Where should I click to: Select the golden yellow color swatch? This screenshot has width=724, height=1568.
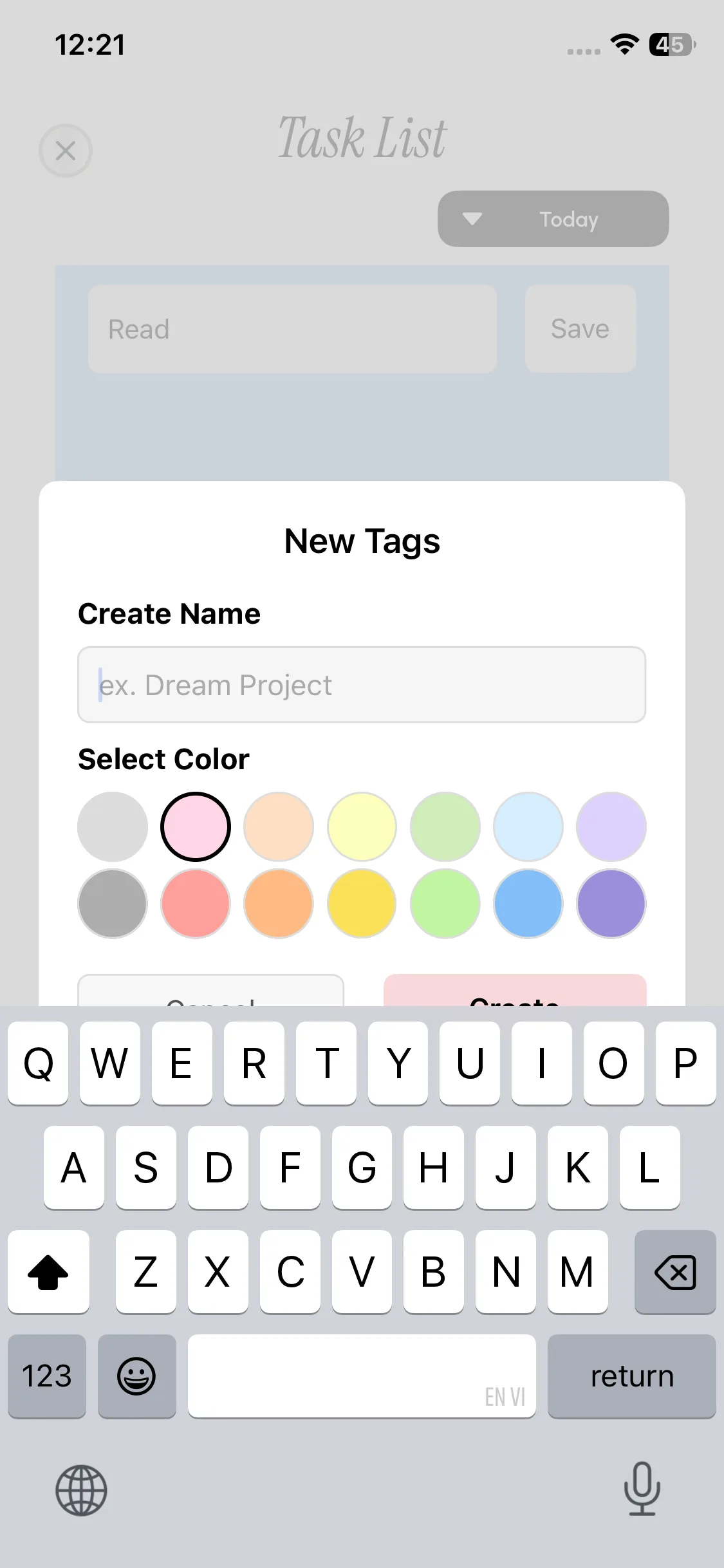(x=362, y=903)
